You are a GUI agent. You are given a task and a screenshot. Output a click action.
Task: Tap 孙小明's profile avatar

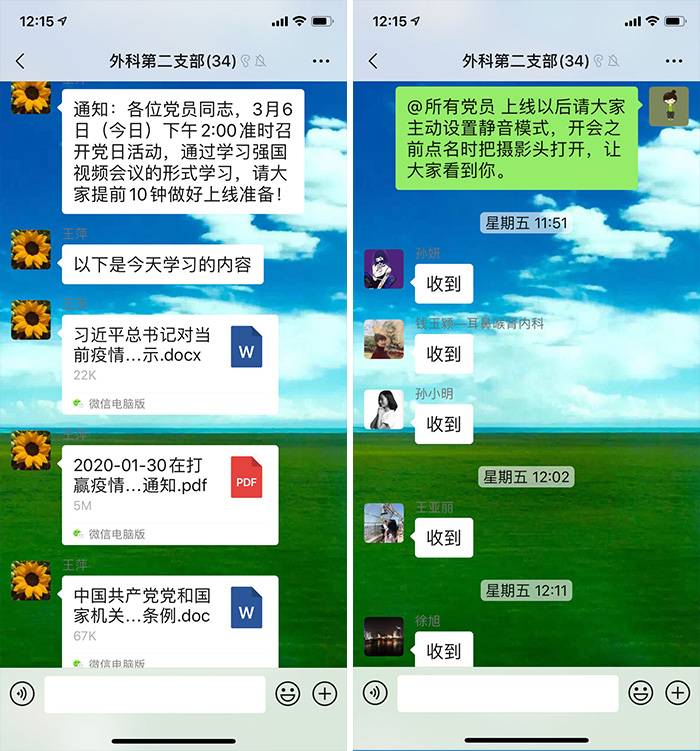click(x=384, y=409)
